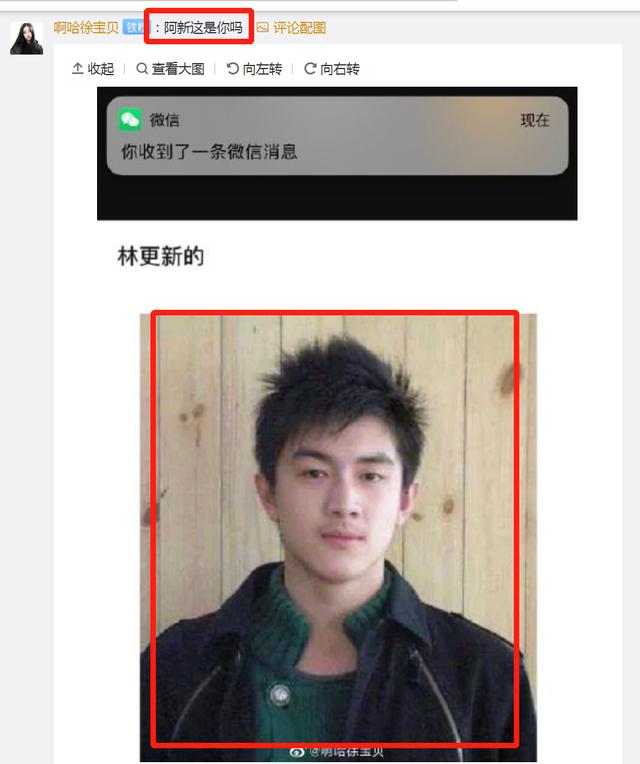Open 啊哈徐宝贝's profile from the username
The image size is (640, 764).
click(x=87, y=28)
